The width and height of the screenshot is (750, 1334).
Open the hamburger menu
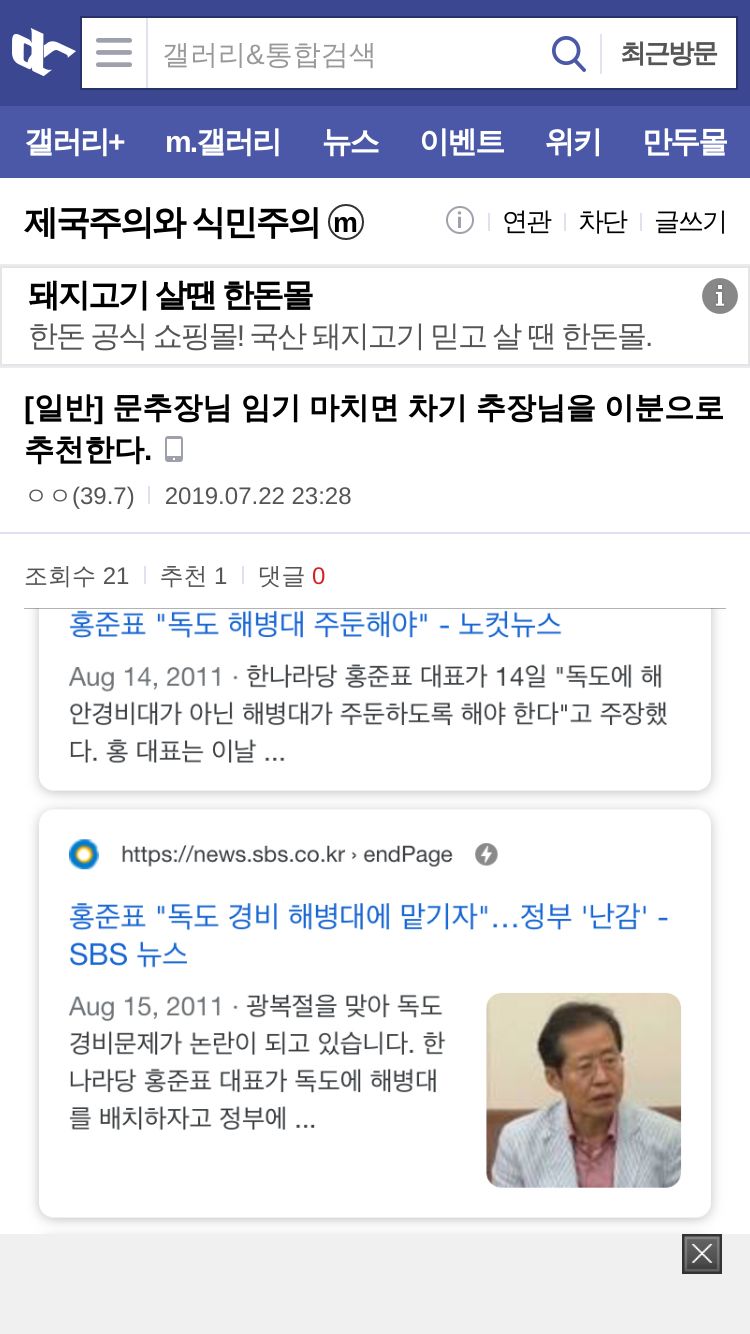click(114, 53)
